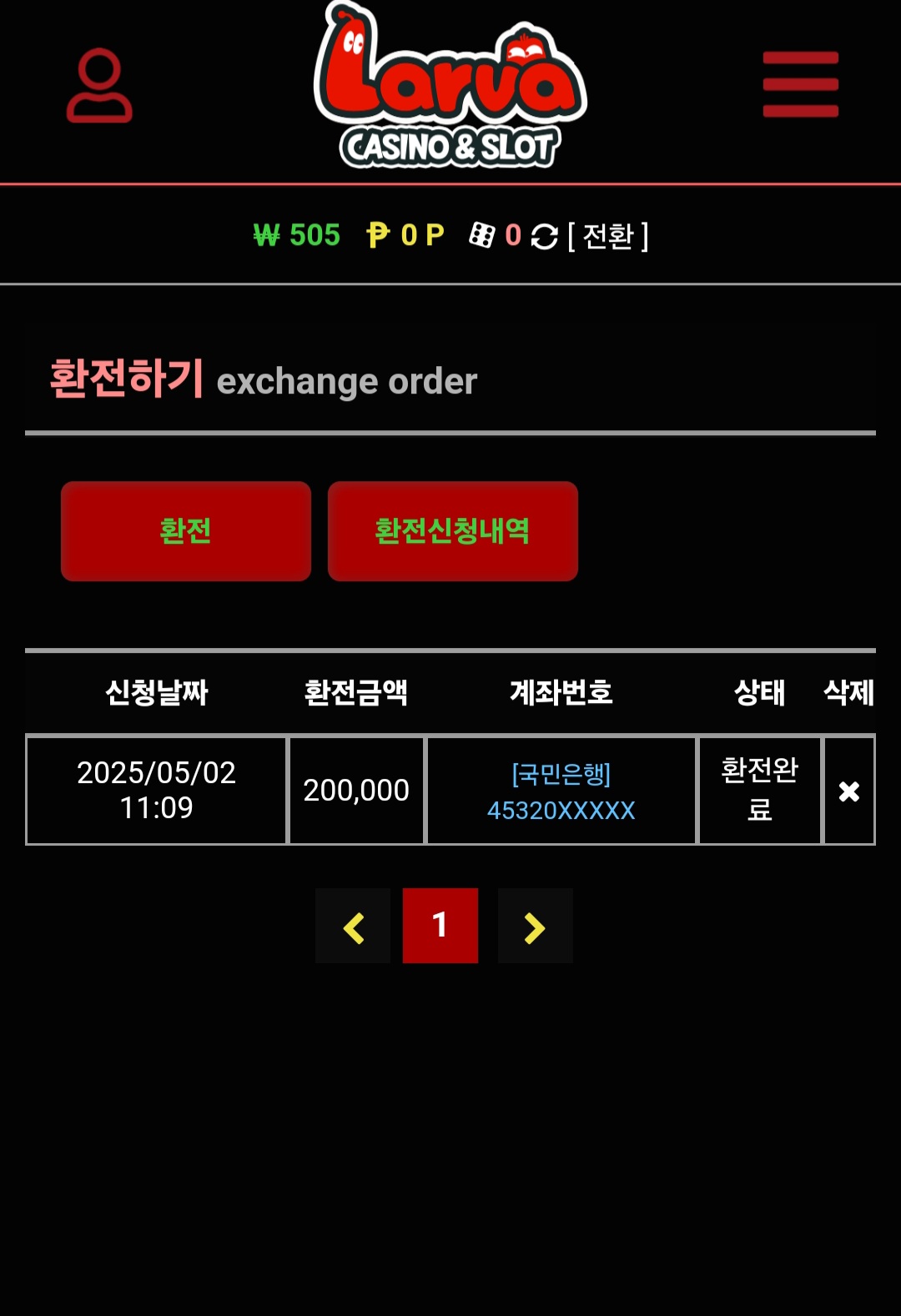Delete the 2025/05/02 exchange record

(848, 791)
